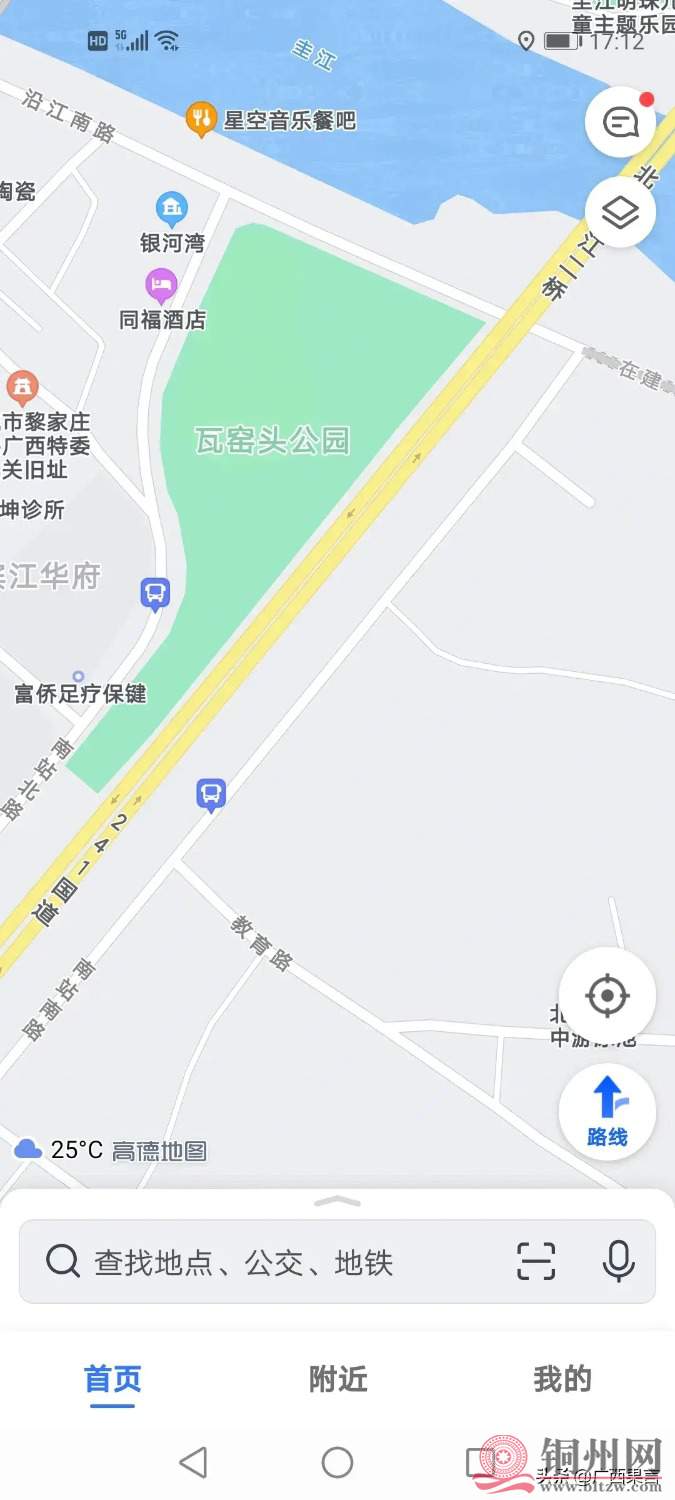The image size is (675, 1500).
Task: Open the map layers selector
Action: point(620,212)
